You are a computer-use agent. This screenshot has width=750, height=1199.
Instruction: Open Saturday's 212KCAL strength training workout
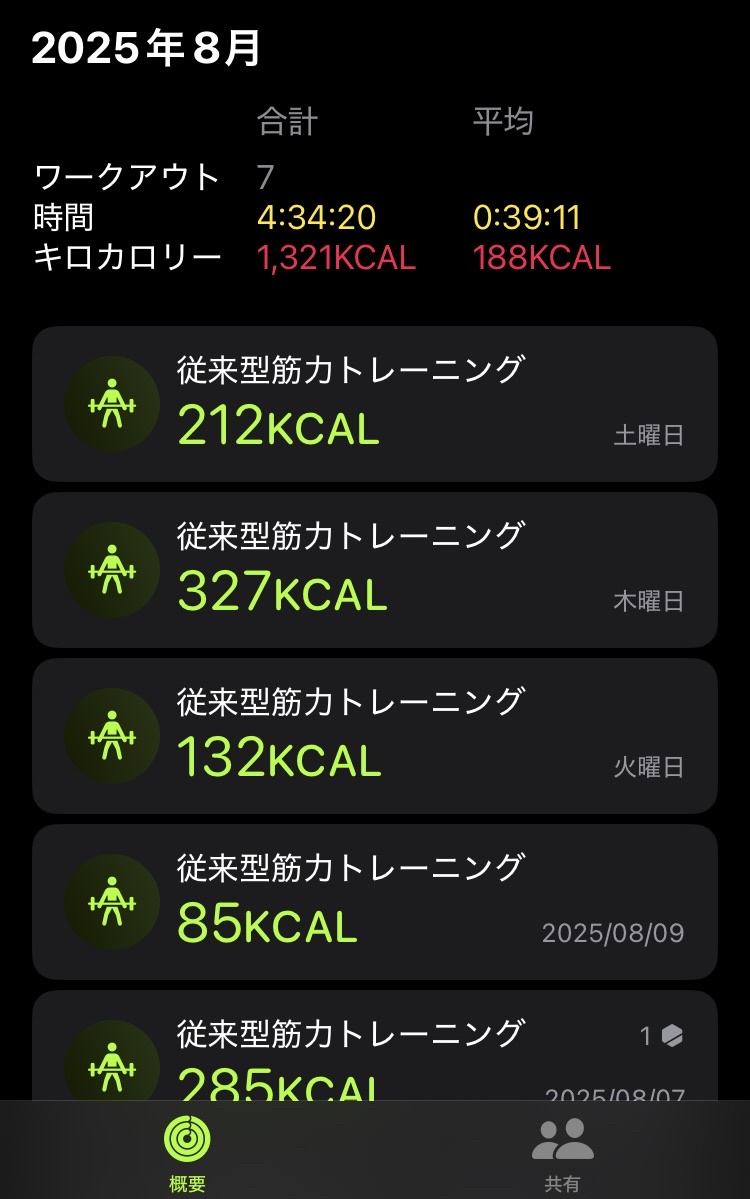click(x=375, y=404)
